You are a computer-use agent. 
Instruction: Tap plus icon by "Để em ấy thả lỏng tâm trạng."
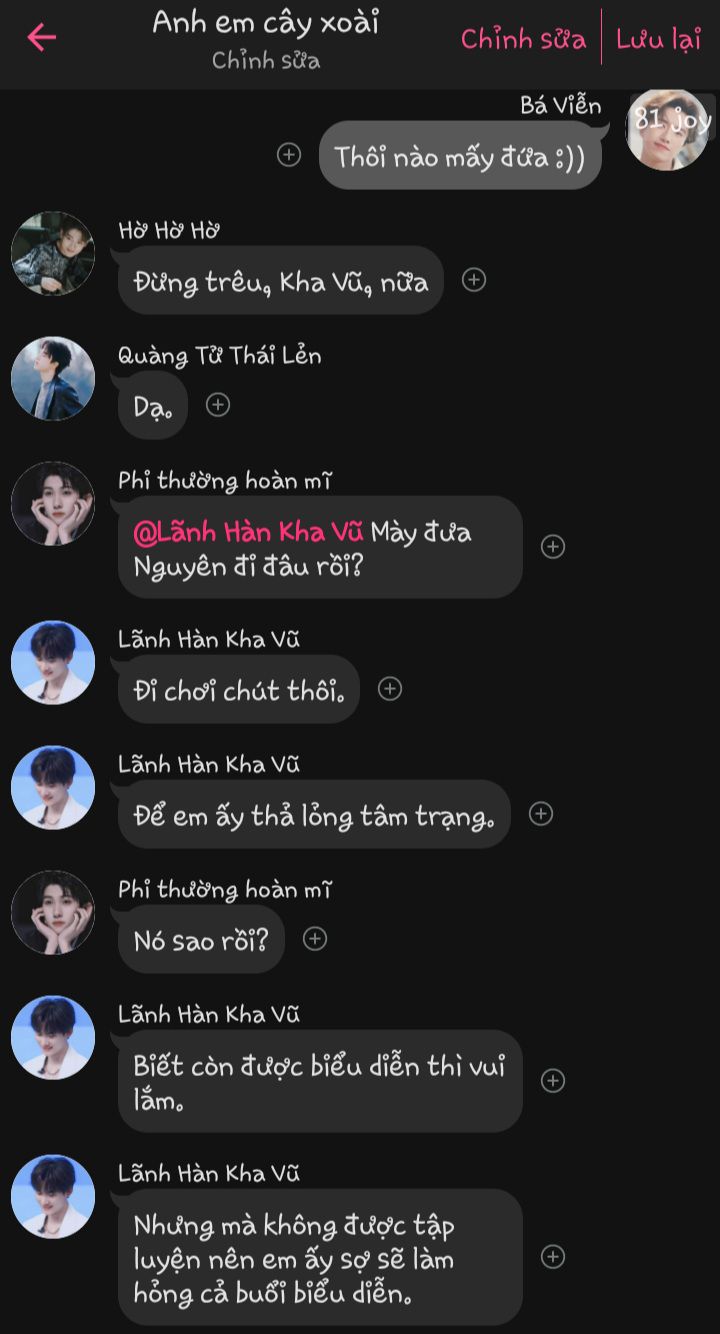541,814
